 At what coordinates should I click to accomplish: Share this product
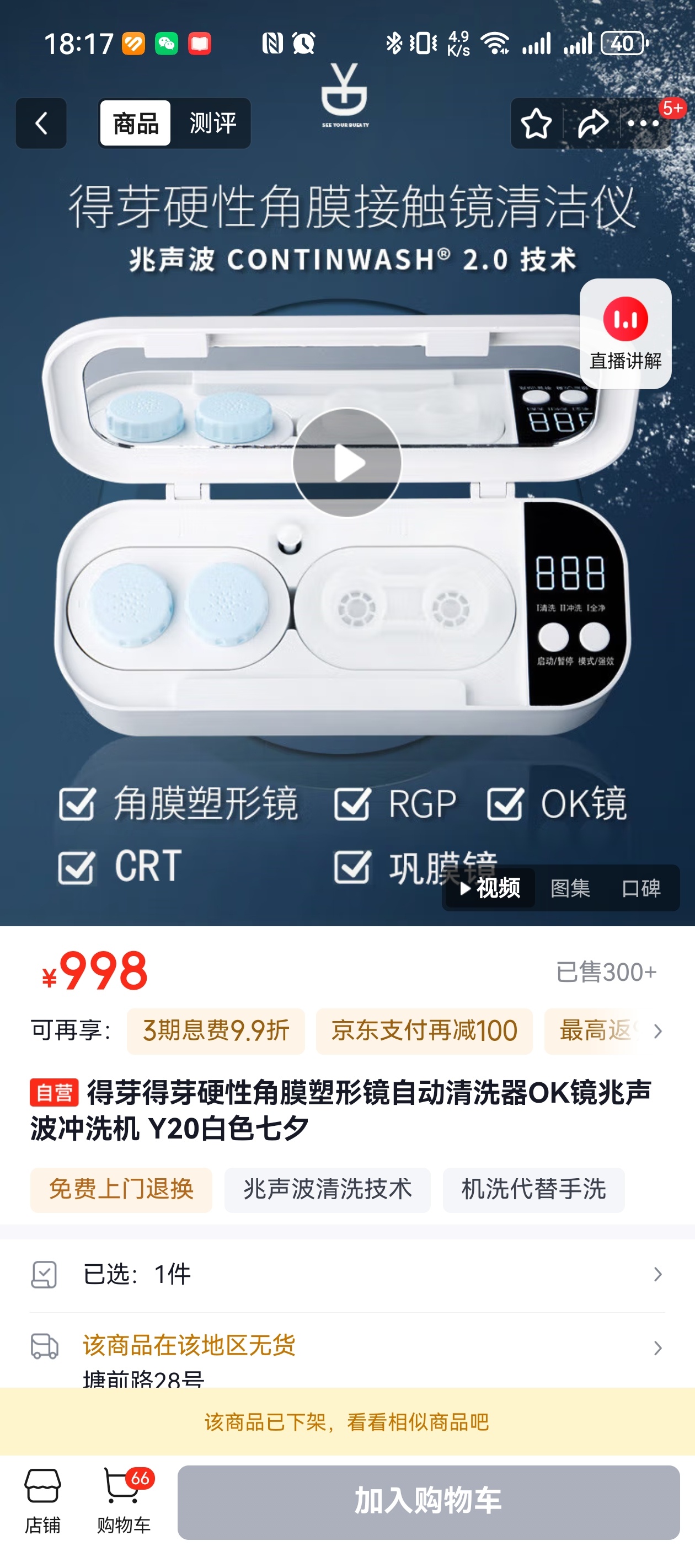[592, 123]
